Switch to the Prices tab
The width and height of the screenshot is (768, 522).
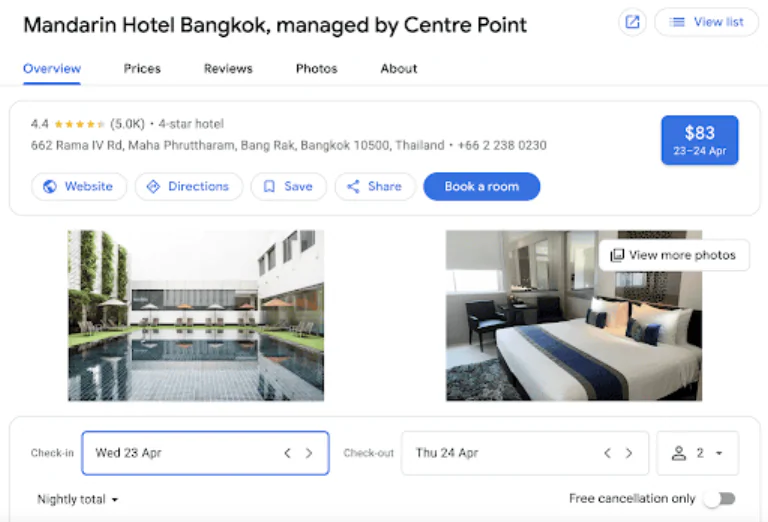[x=142, y=69]
